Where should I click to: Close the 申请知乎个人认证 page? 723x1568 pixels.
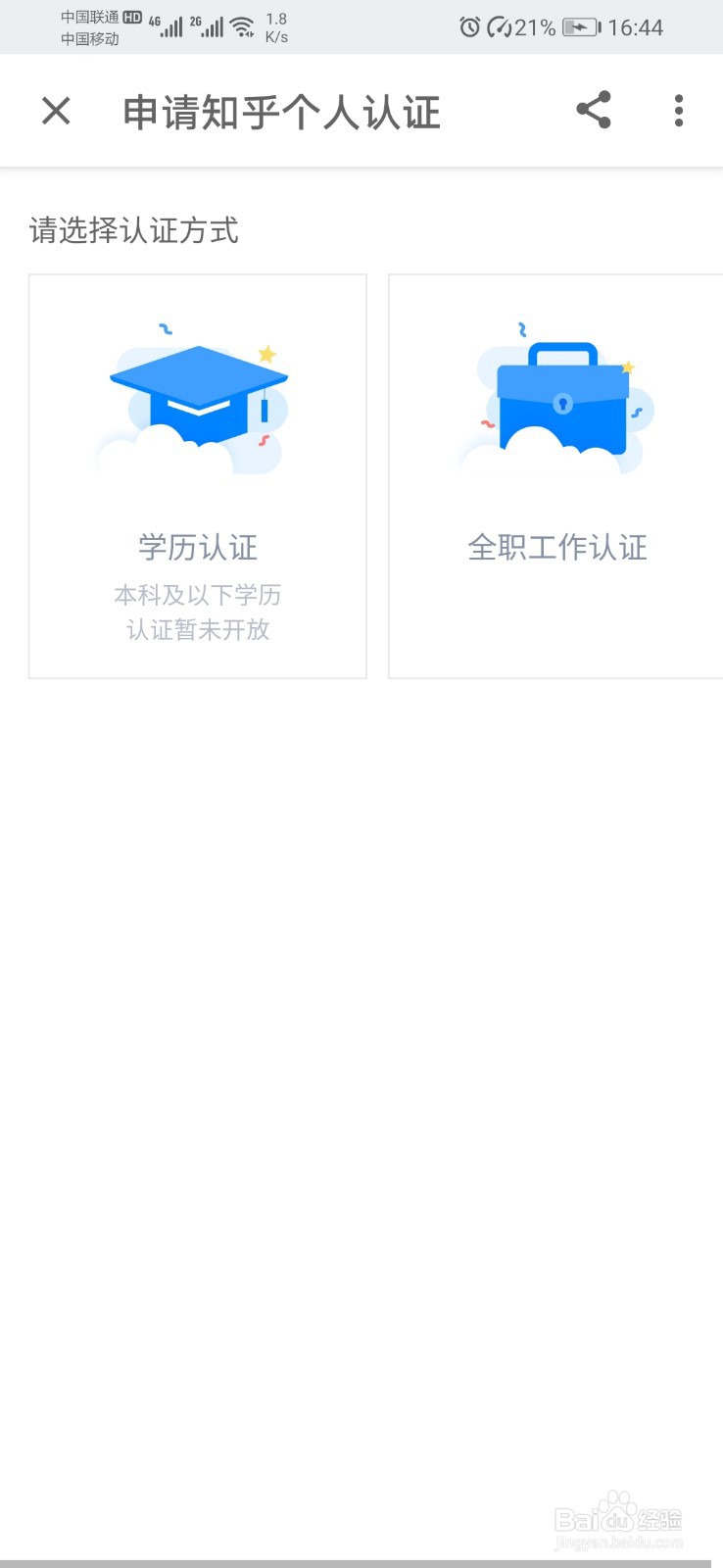click(56, 111)
